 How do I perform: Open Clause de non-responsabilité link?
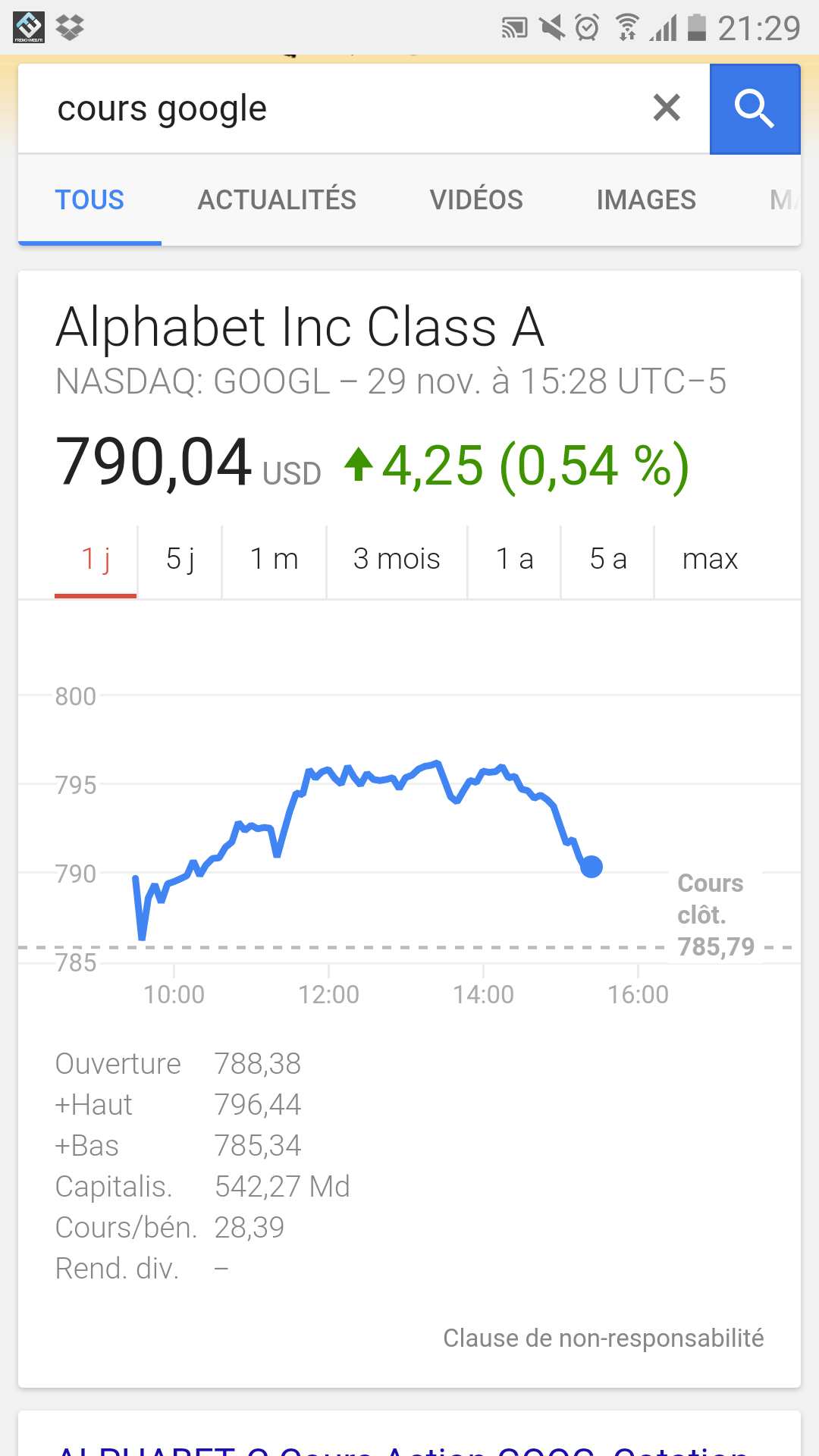click(x=604, y=1338)
